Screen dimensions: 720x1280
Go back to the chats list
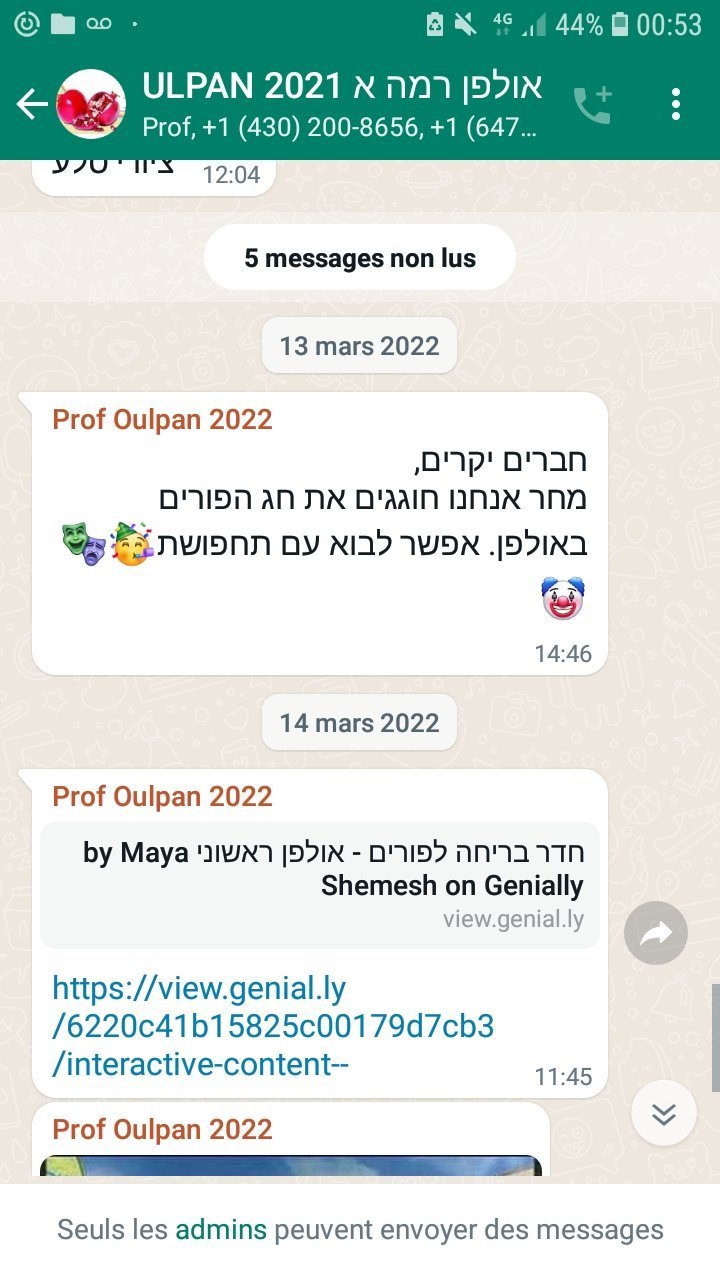(32, 104)
